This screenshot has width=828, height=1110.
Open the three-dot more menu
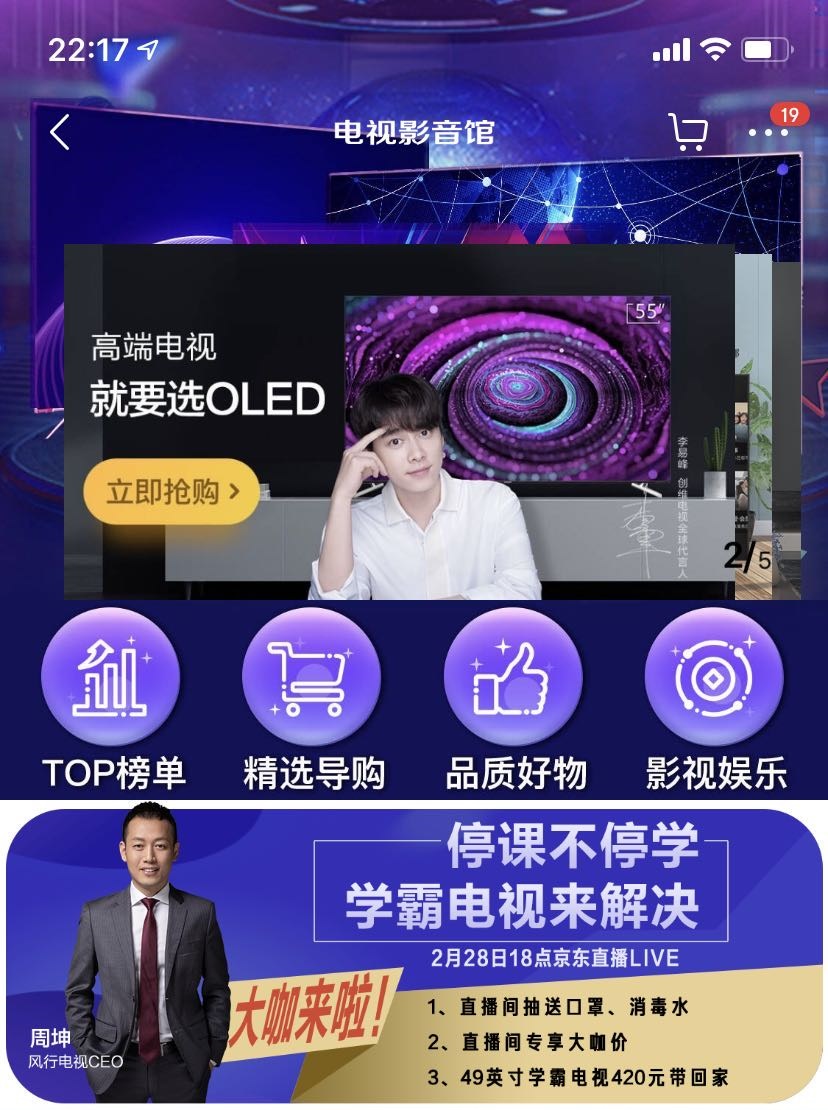tap(767, 132)
